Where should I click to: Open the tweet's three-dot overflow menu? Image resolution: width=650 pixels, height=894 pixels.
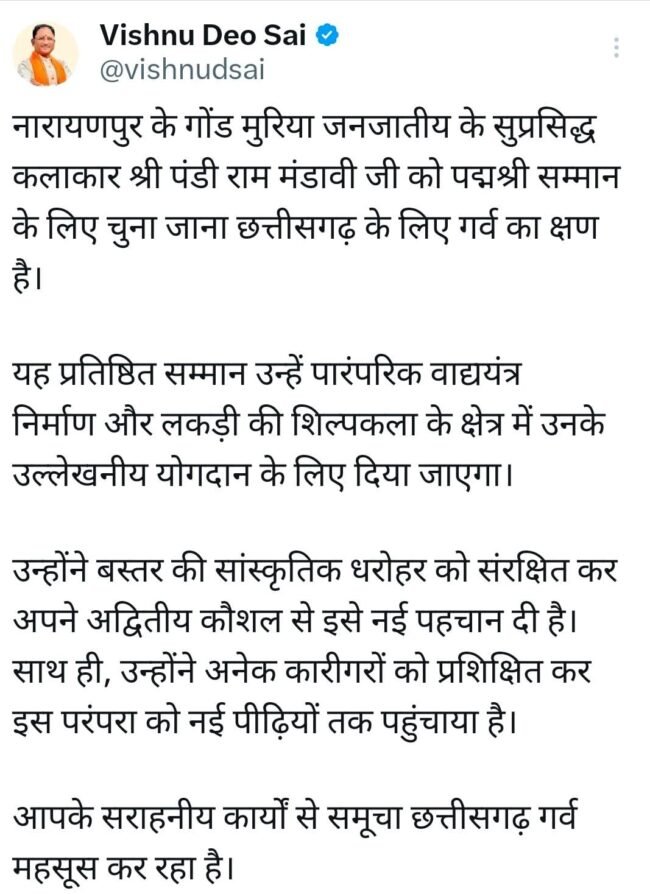[x=616, y=48]
